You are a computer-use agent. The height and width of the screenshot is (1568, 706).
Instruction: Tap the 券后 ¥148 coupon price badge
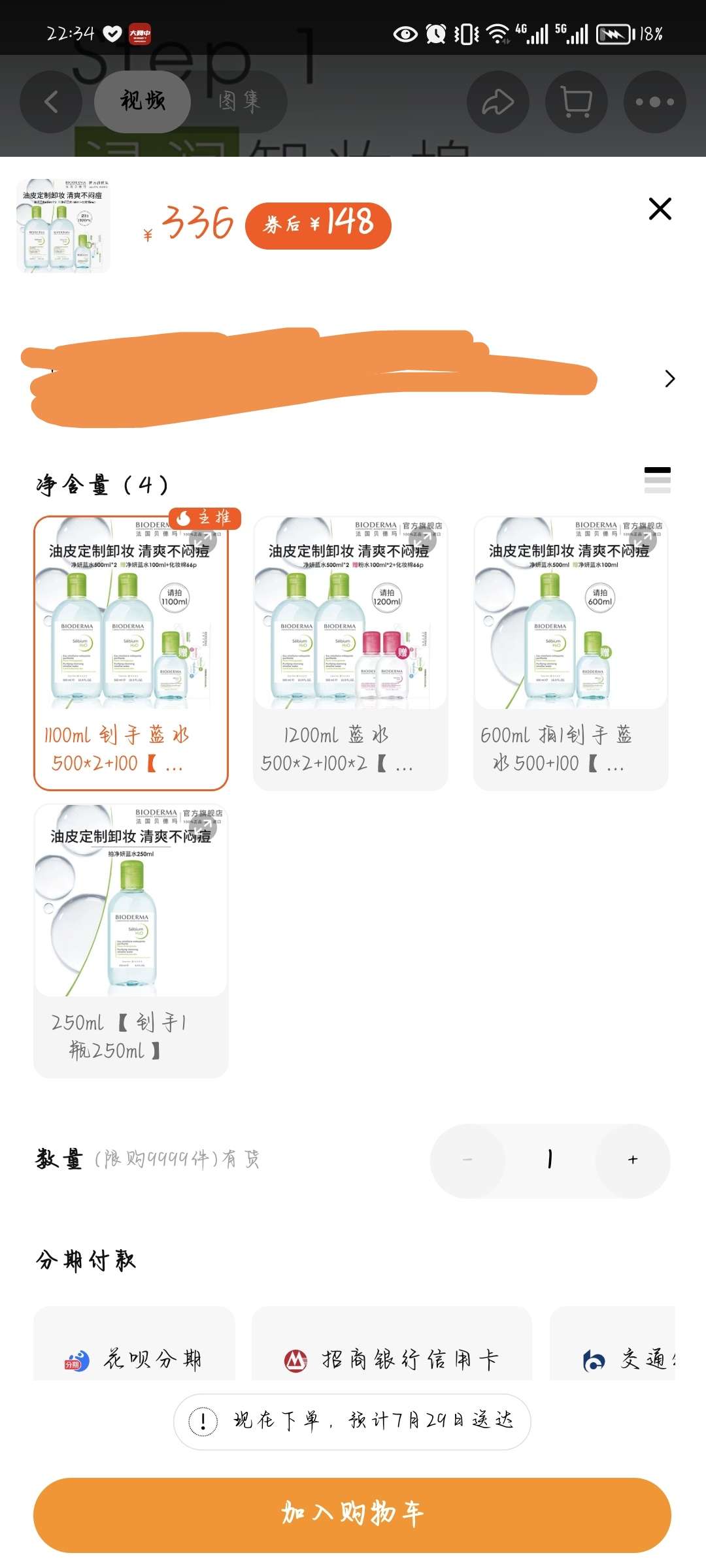tap(318, 225)
